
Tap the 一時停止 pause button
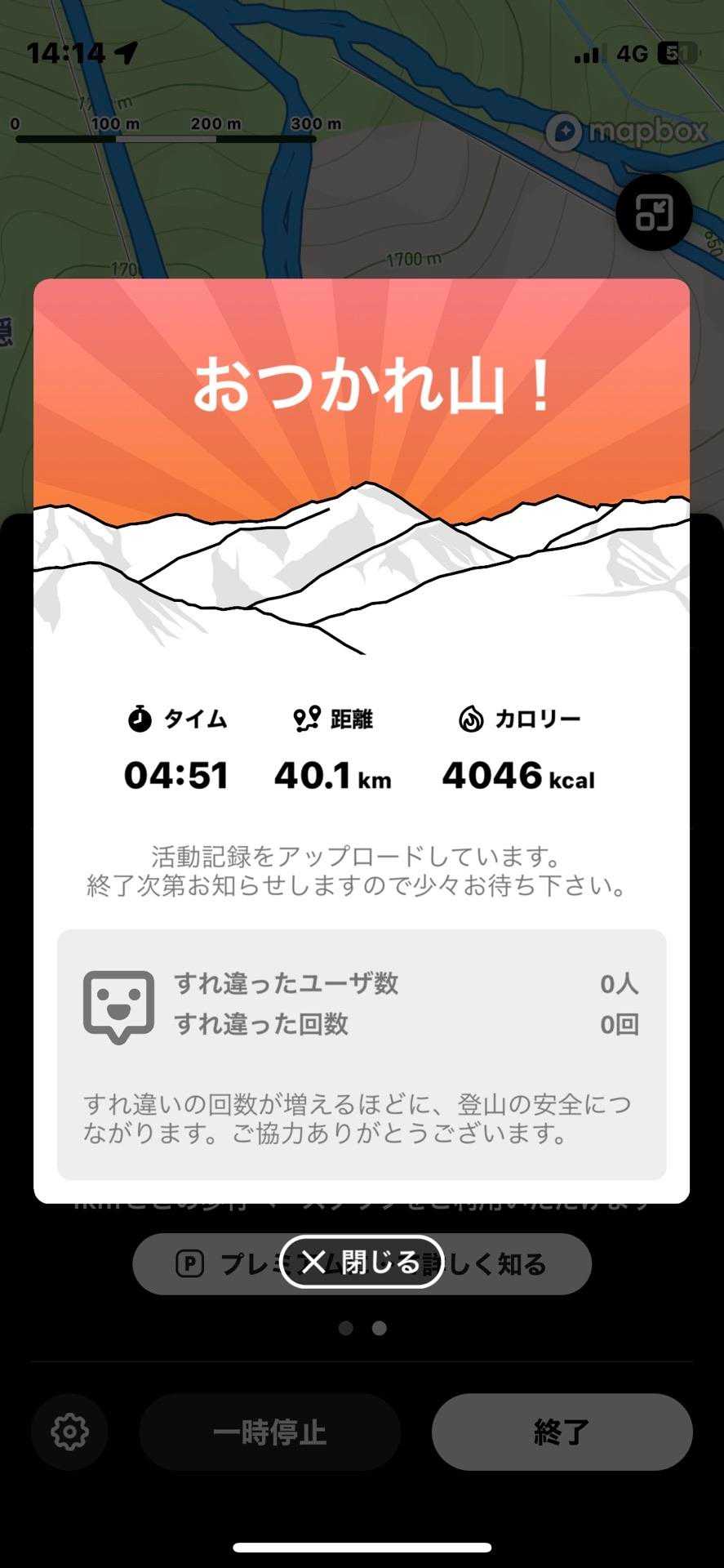pos(269,1432)
